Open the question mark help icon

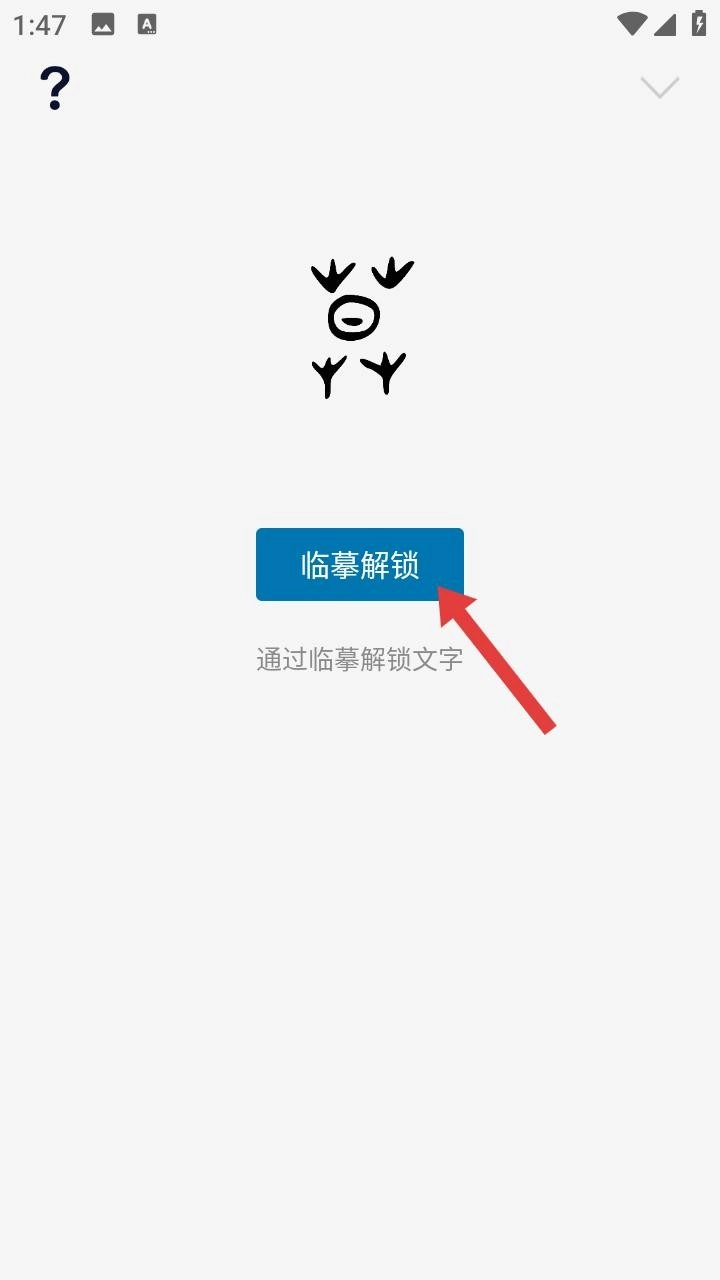[55, 88]
